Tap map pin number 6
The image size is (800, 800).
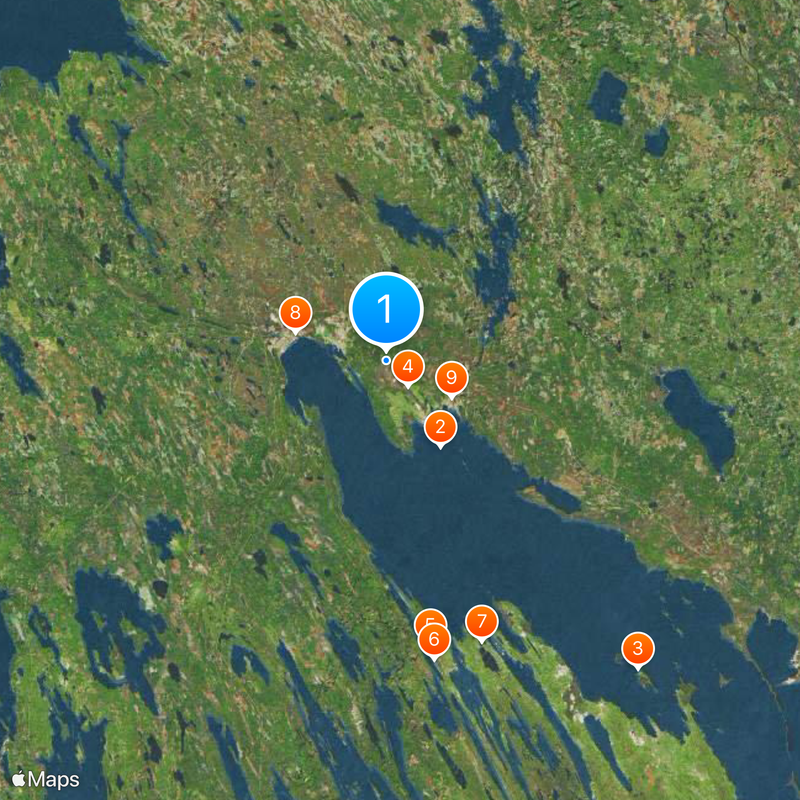pos(434,639)
